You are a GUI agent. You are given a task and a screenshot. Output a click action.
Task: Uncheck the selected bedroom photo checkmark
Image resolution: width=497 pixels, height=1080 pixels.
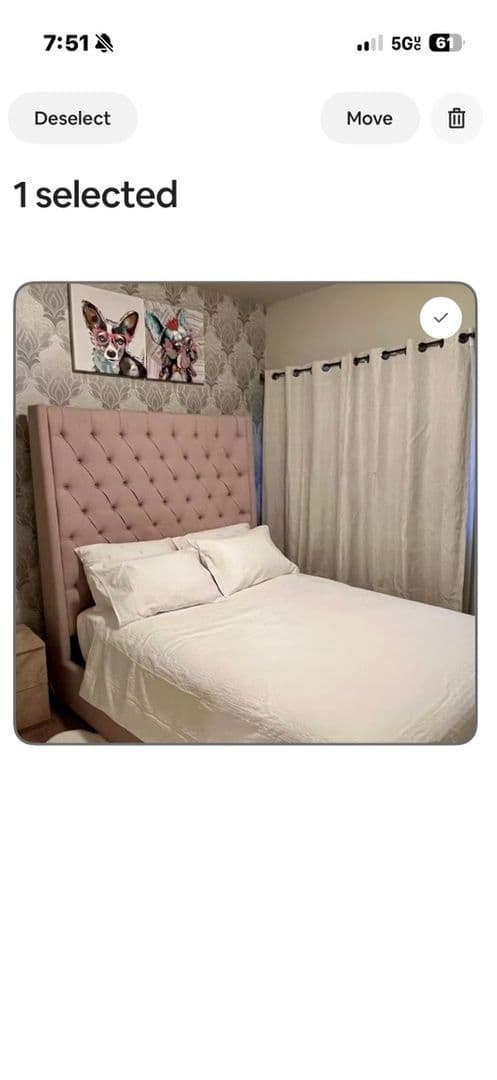click(x=441, y=318)
